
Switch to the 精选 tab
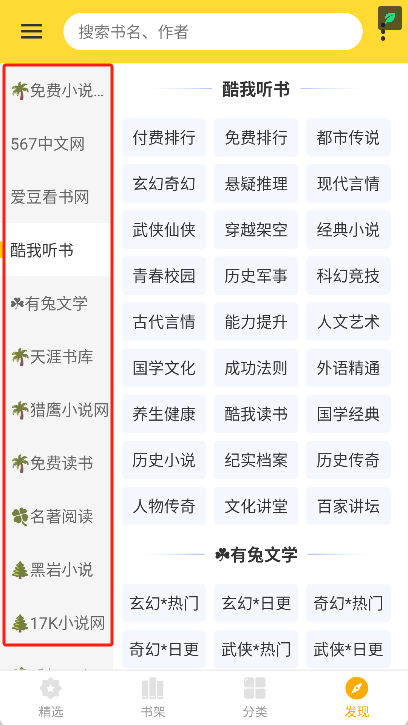(51, 698)
